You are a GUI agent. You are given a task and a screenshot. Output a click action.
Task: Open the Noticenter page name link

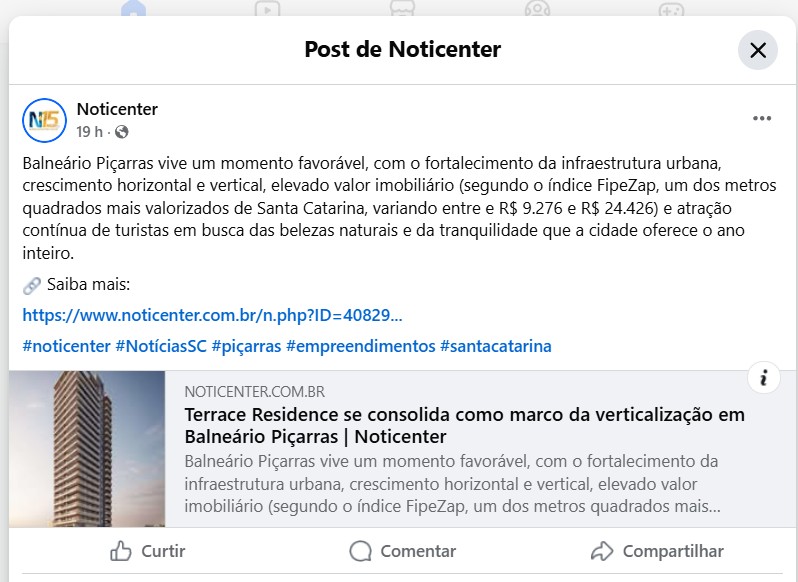click(x=117, y=109)
